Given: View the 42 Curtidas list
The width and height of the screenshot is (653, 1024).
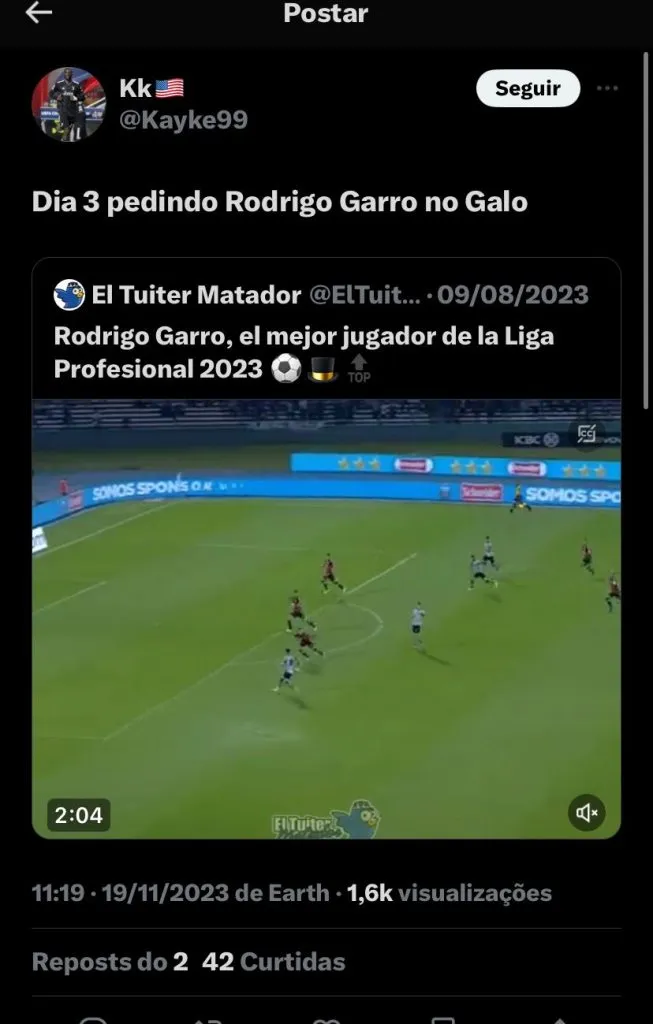Looking at the screenshot, I should click(274, 962).
